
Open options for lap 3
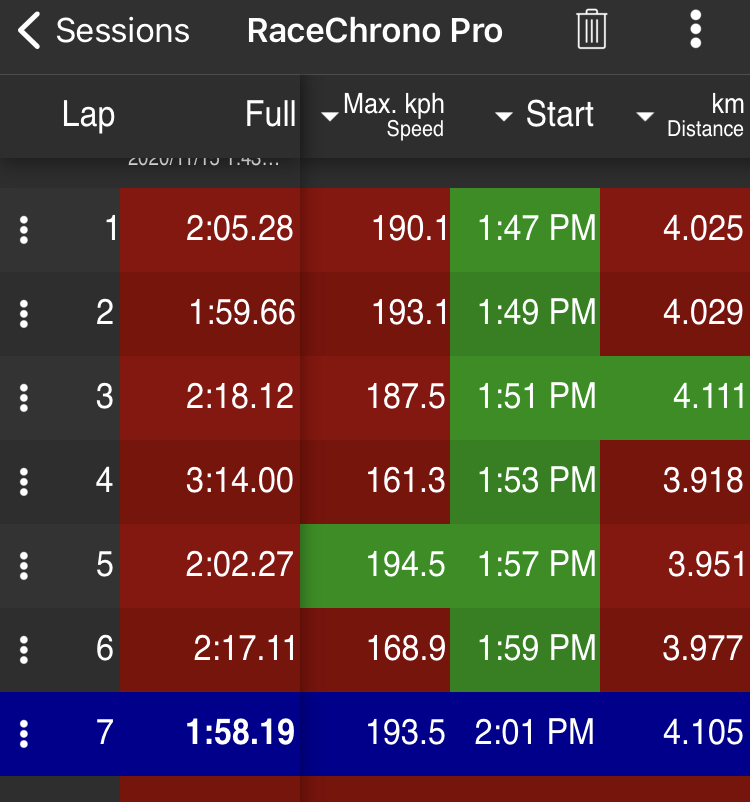(24, 397)
